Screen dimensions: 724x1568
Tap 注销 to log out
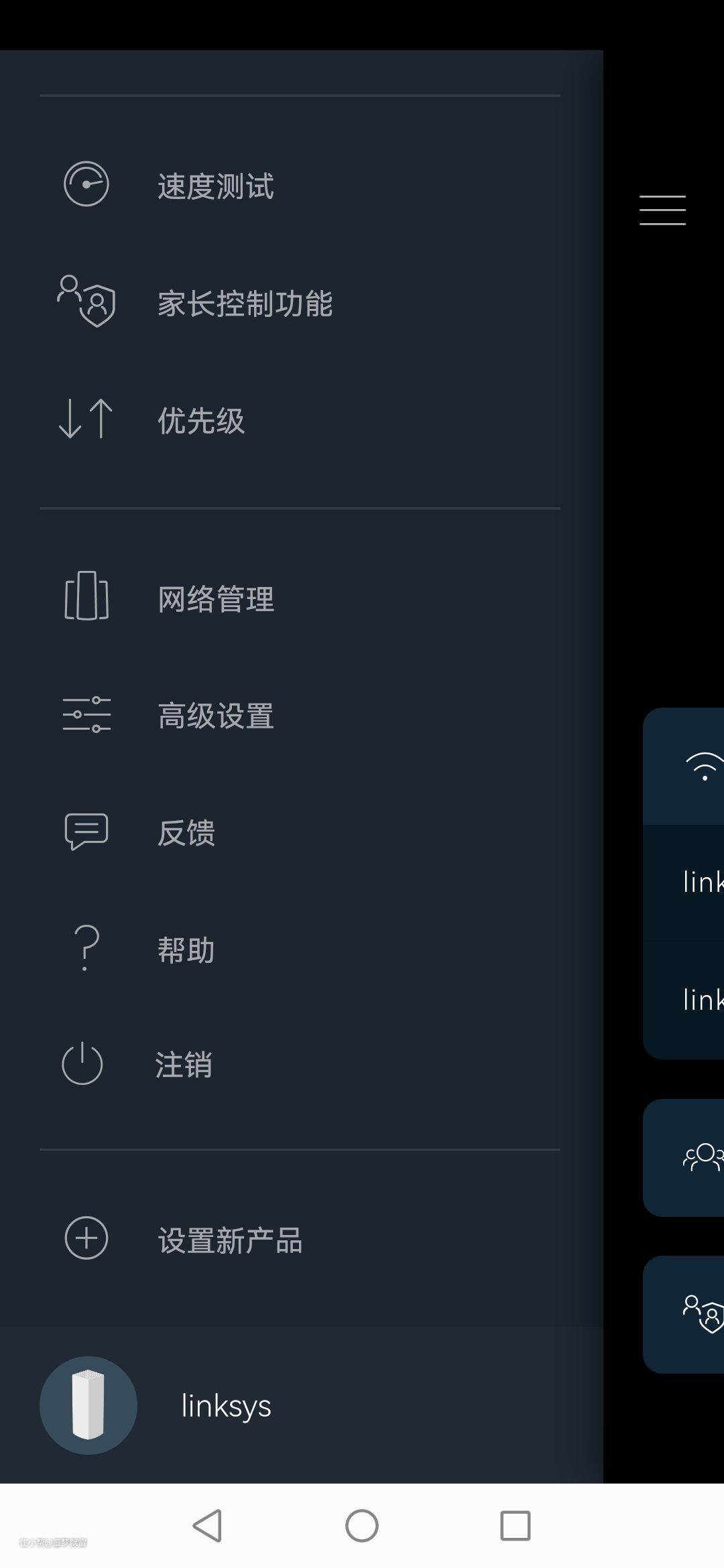(x=183, y=1064)
